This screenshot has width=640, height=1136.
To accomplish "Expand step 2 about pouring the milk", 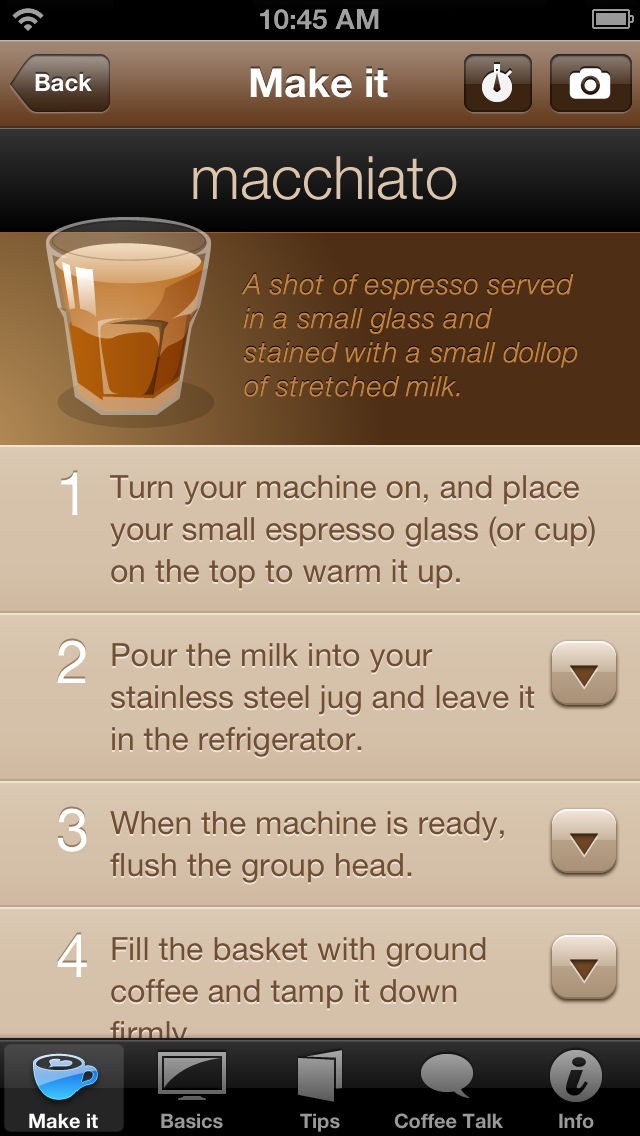I will (583, 675).
